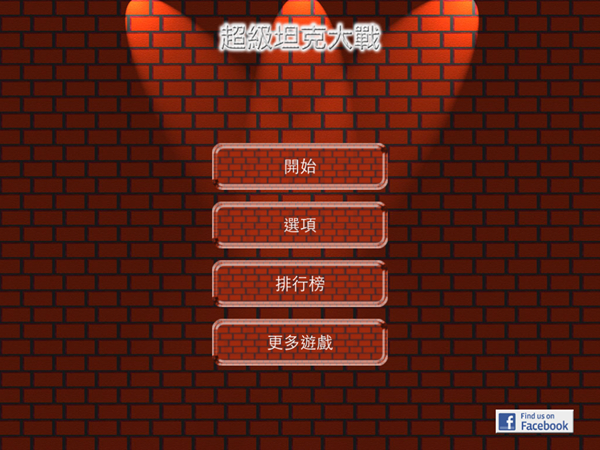The image size is (600, 450).
Task: Open the 選項 options menu
Action: click(x=300, y=225)
